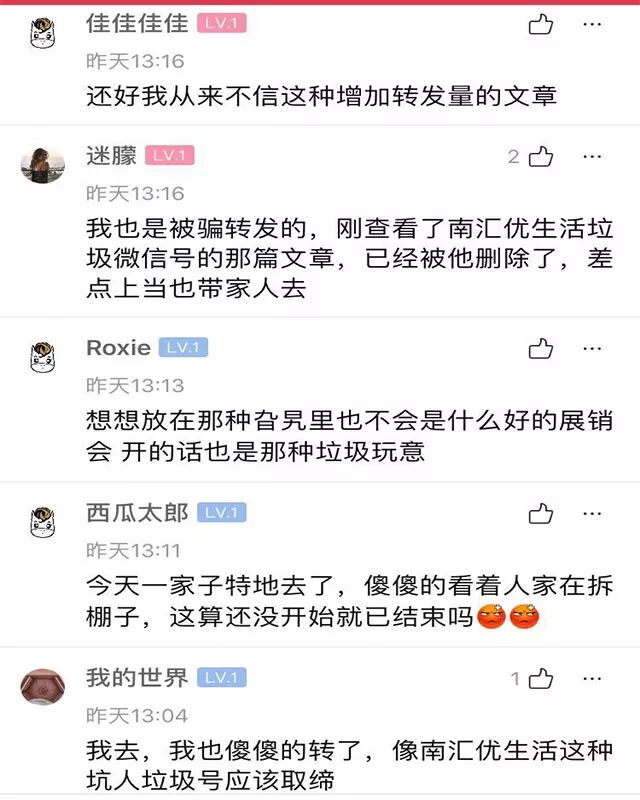Open more options for Roxie's comment
Screen dimensions: 640x800
click(592, 348)
